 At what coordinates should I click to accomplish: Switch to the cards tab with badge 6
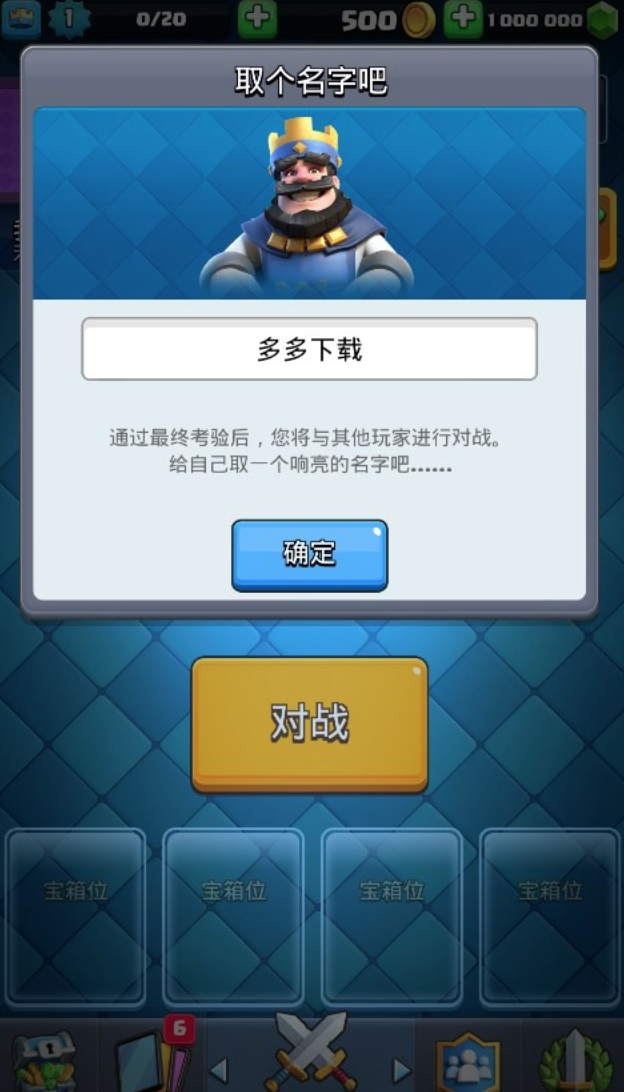click(x=152, y=1055)
